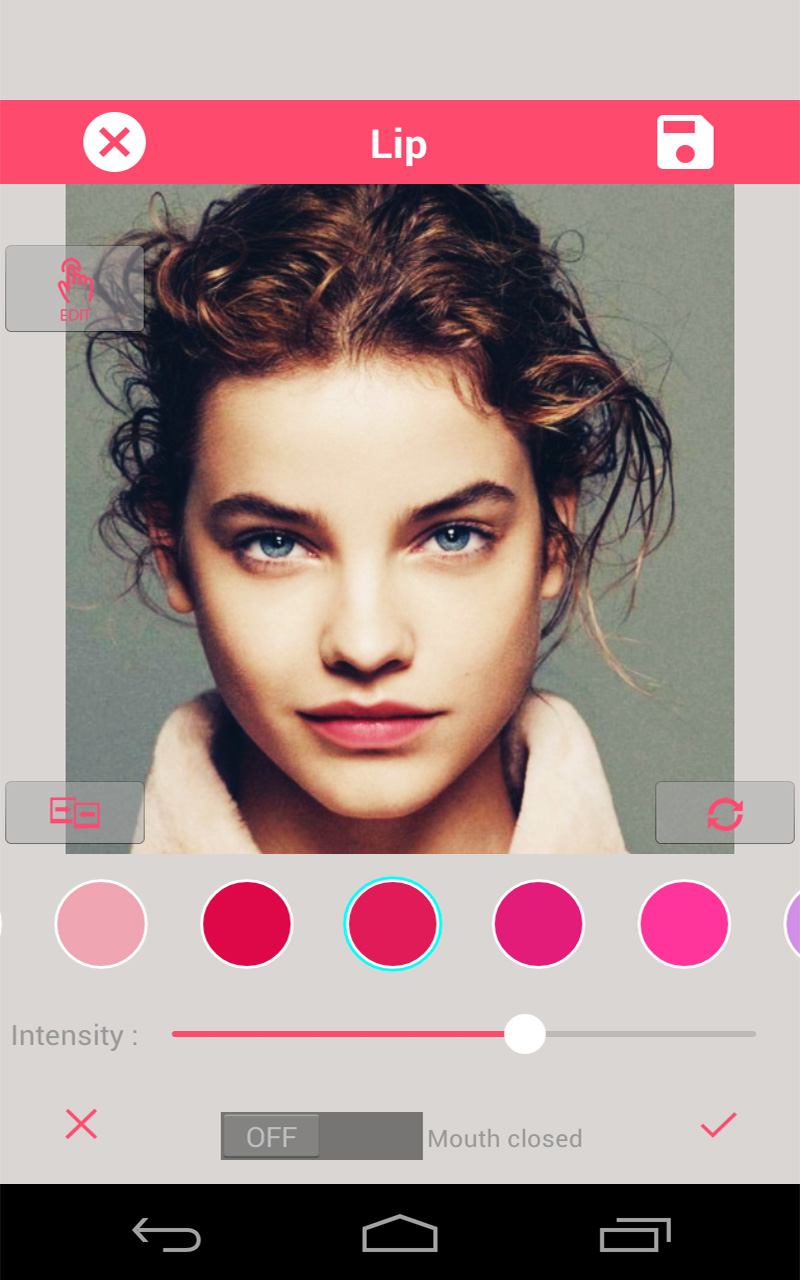This screenshot has width=800, height=1280.
Task: Choose the currently highlighted rose shade
Action: point(392,923)
